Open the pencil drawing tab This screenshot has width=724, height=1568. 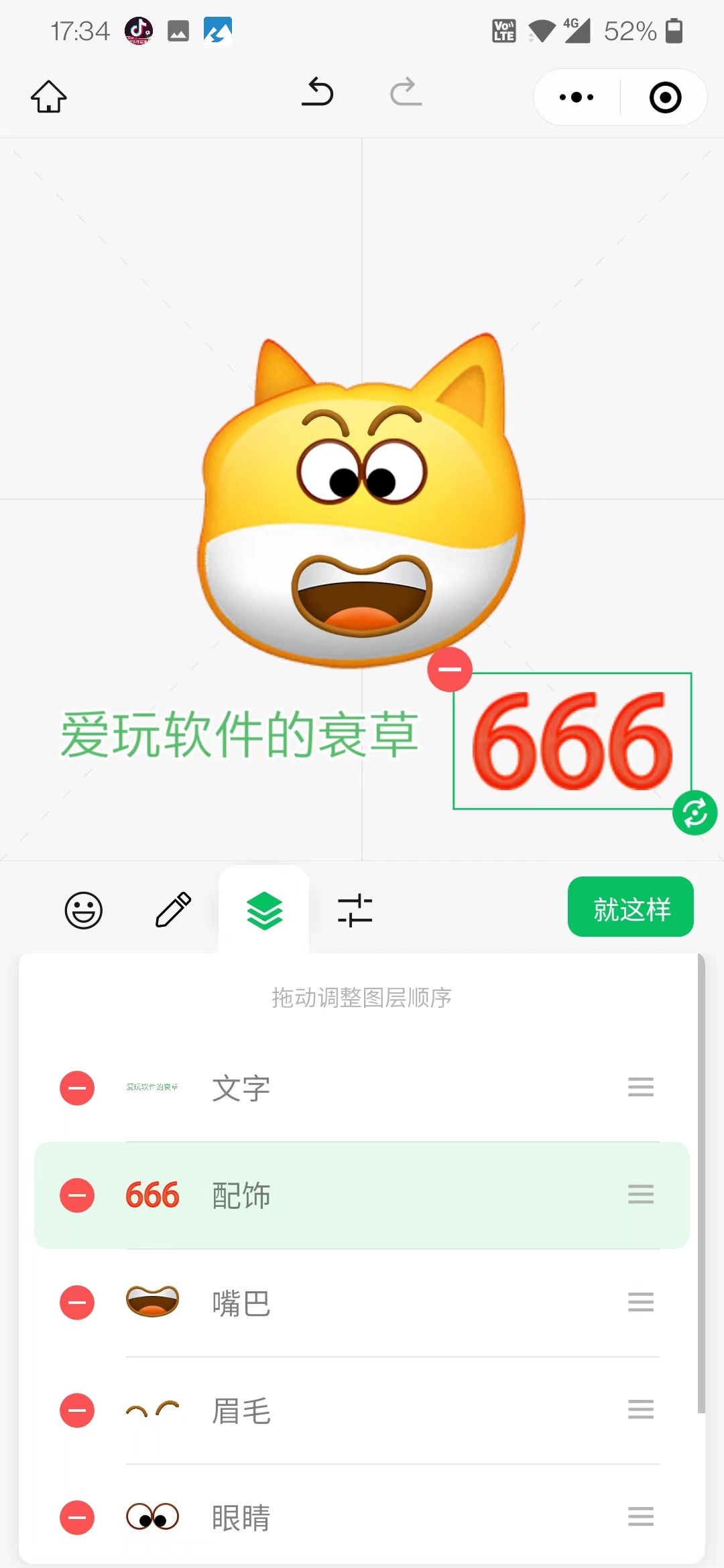click(173, 909)
